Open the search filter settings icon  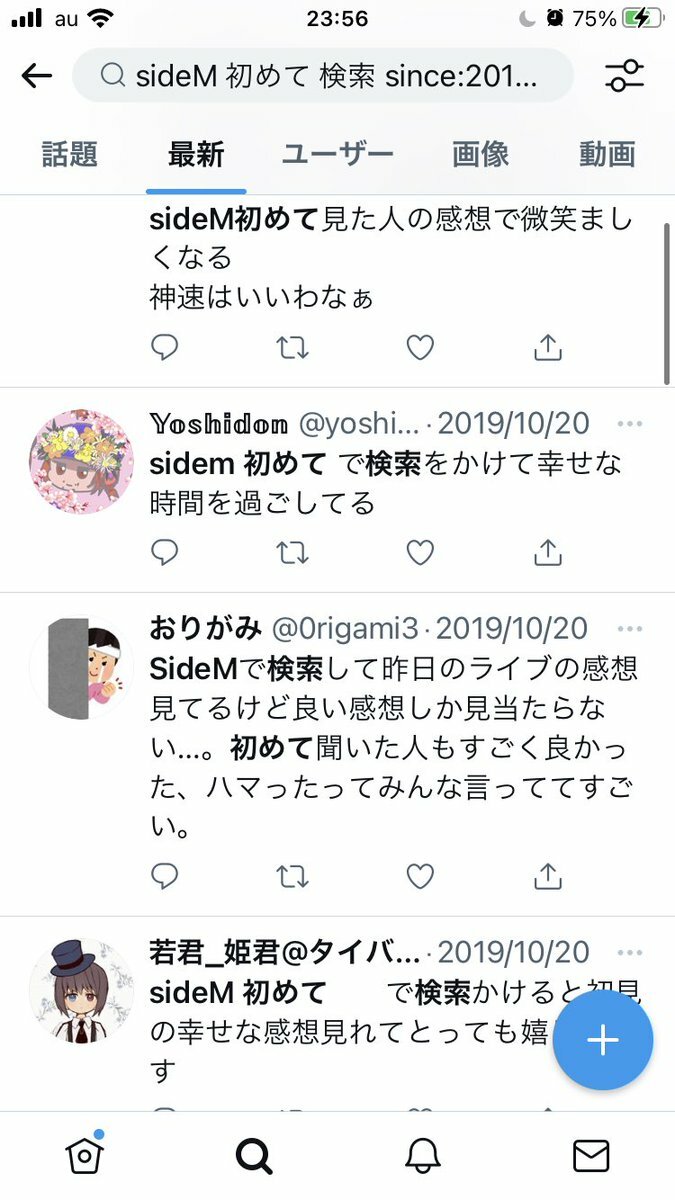coord(625,76)
